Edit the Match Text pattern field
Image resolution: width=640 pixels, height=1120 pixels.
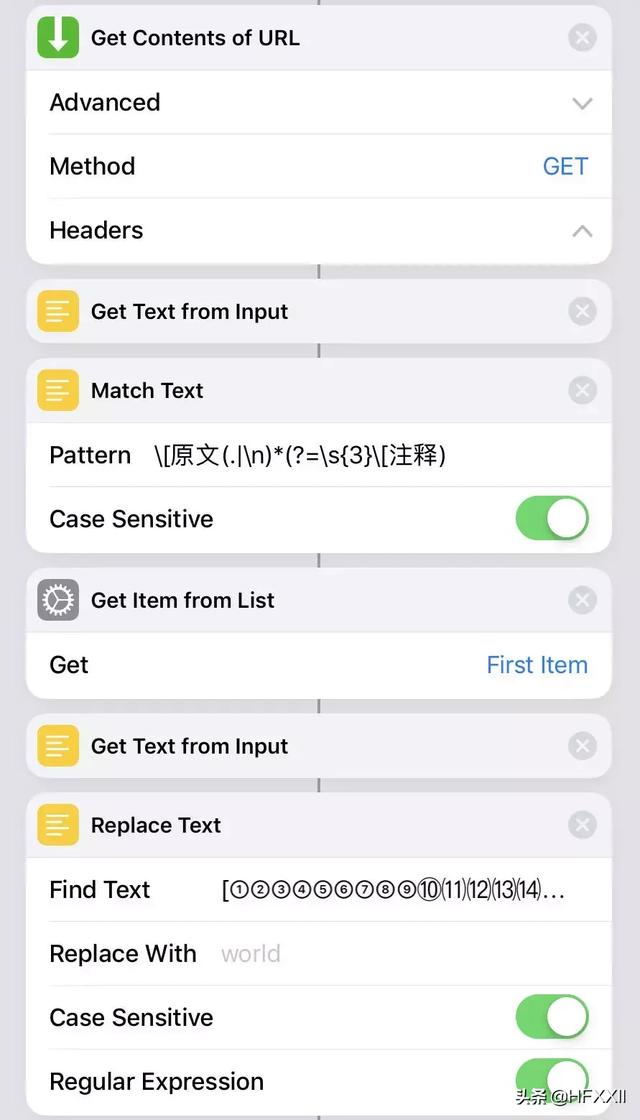point(300,455)
